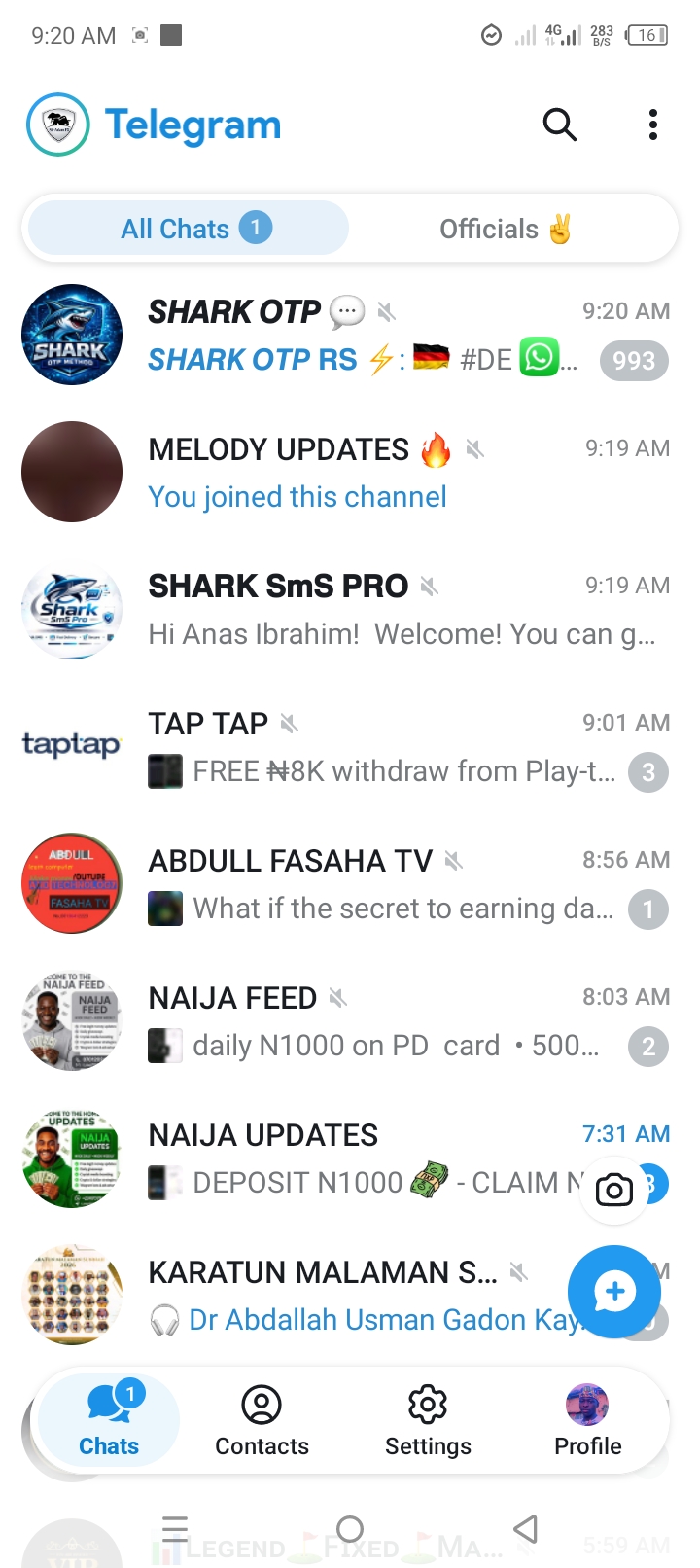The image size is (700, 1568).
Task: Compose a new message
Action: pos(613,1292)
